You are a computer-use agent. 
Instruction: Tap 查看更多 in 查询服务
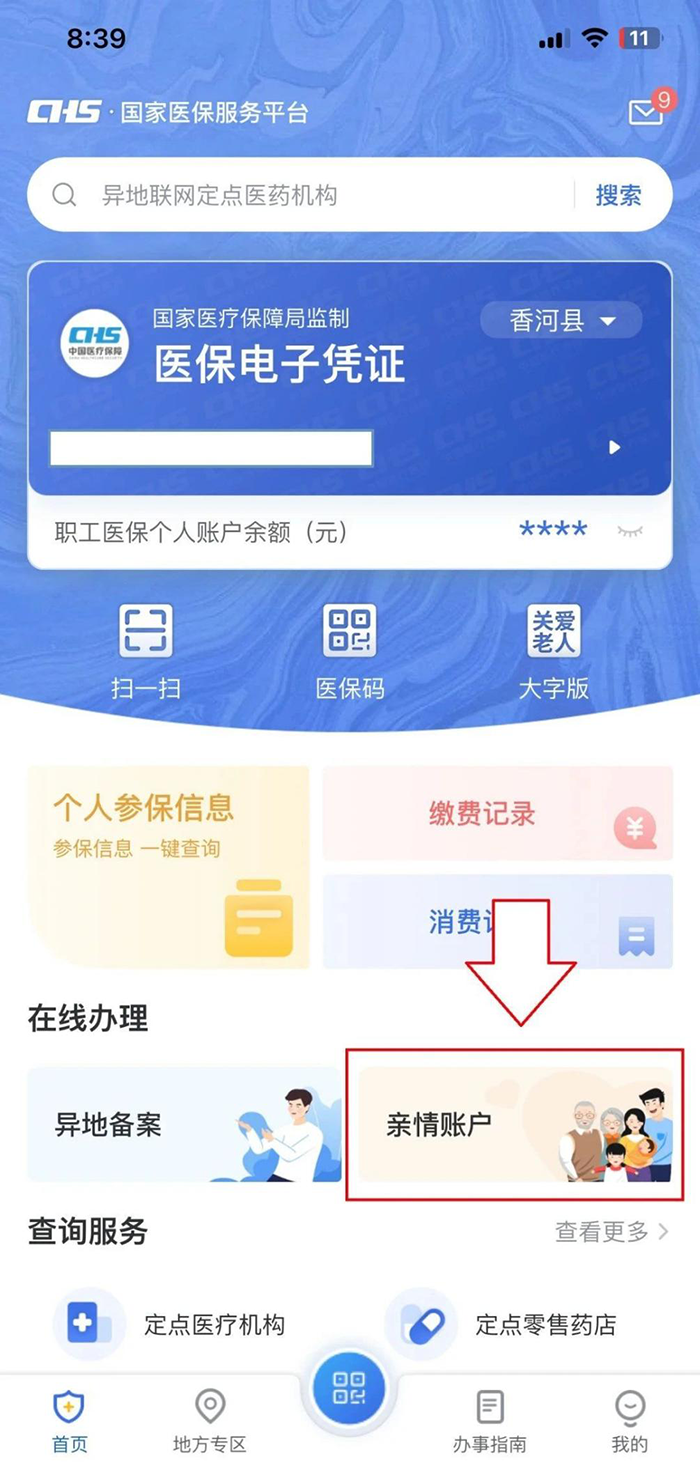[611, 1231]
